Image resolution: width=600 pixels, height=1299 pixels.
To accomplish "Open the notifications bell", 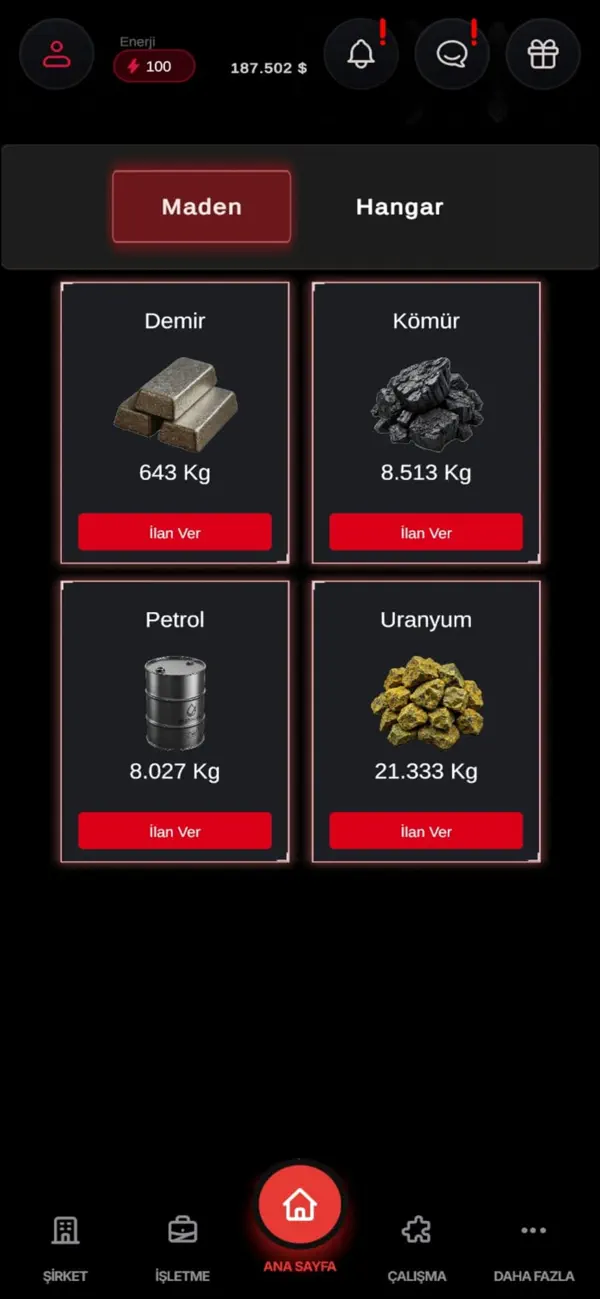I will (x=361, y=54).
